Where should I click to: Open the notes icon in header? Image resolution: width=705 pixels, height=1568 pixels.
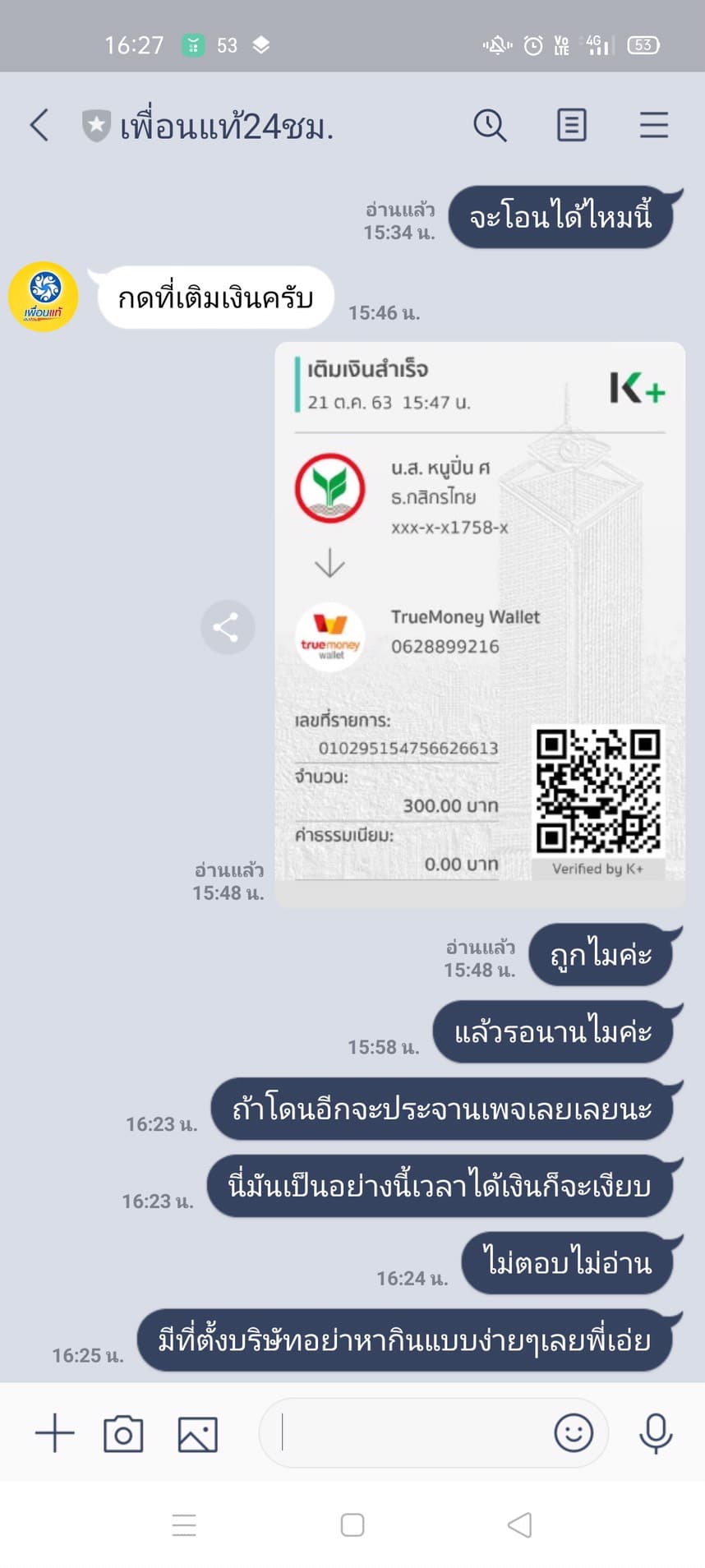572,126
